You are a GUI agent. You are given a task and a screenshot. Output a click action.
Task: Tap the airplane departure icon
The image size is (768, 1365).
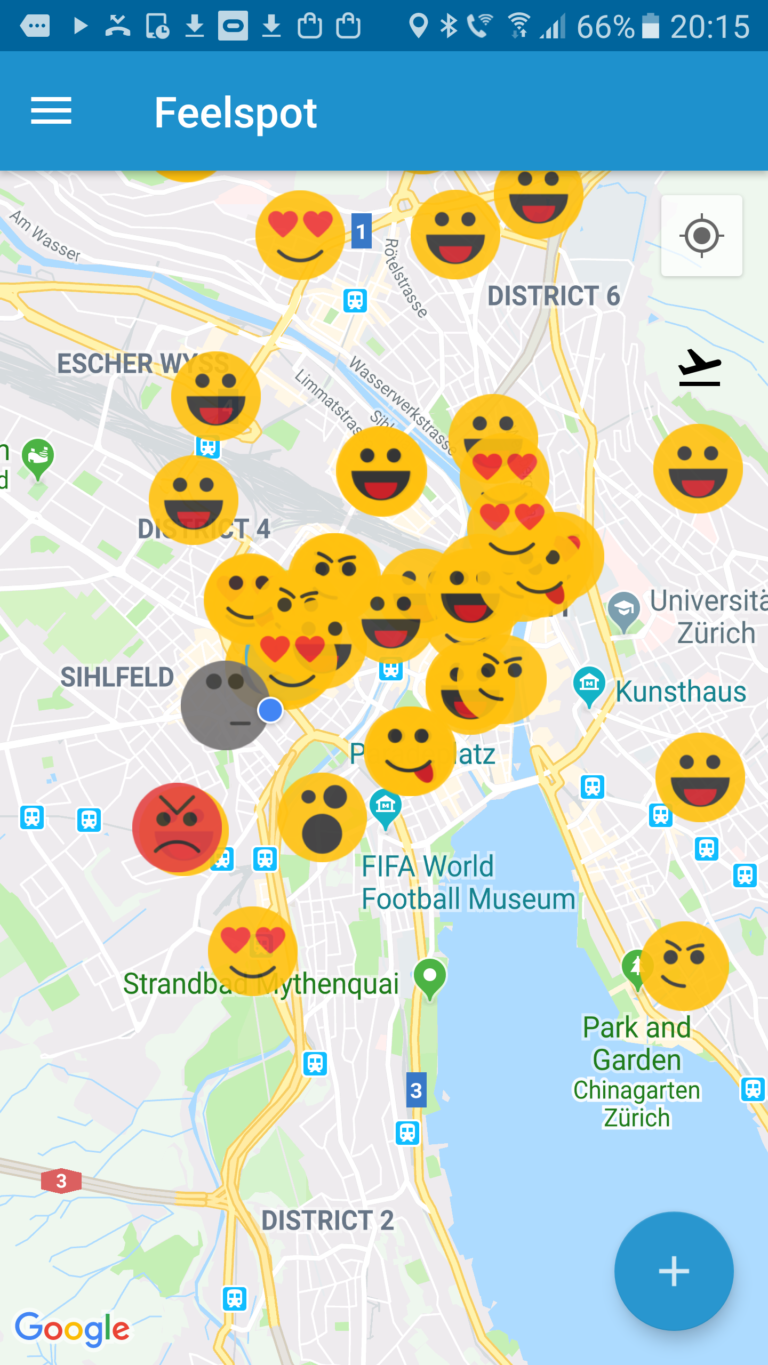pyautogui.click(x=700, y=369)
